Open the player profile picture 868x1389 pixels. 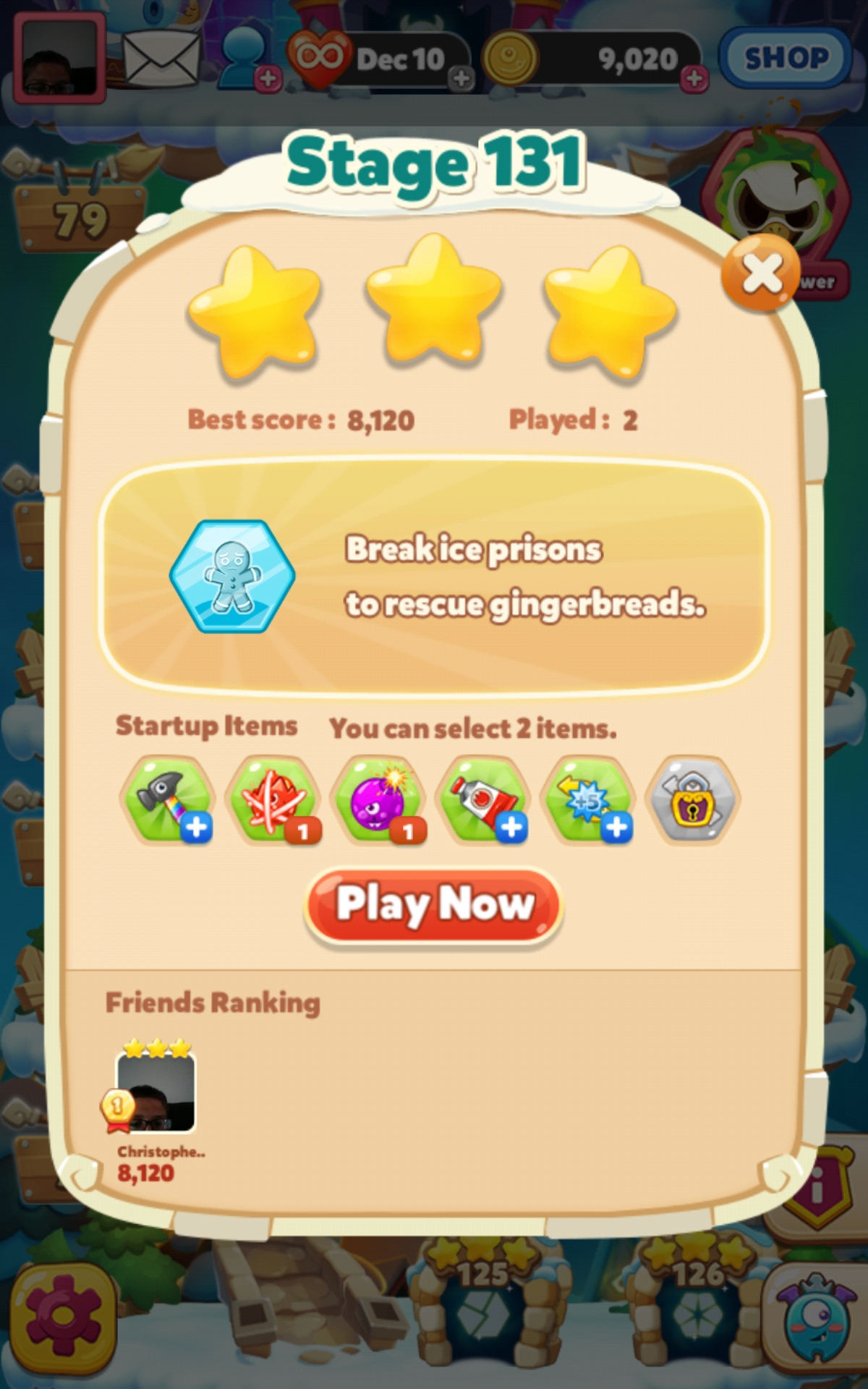pyautogui.click(x=59, y=58)
